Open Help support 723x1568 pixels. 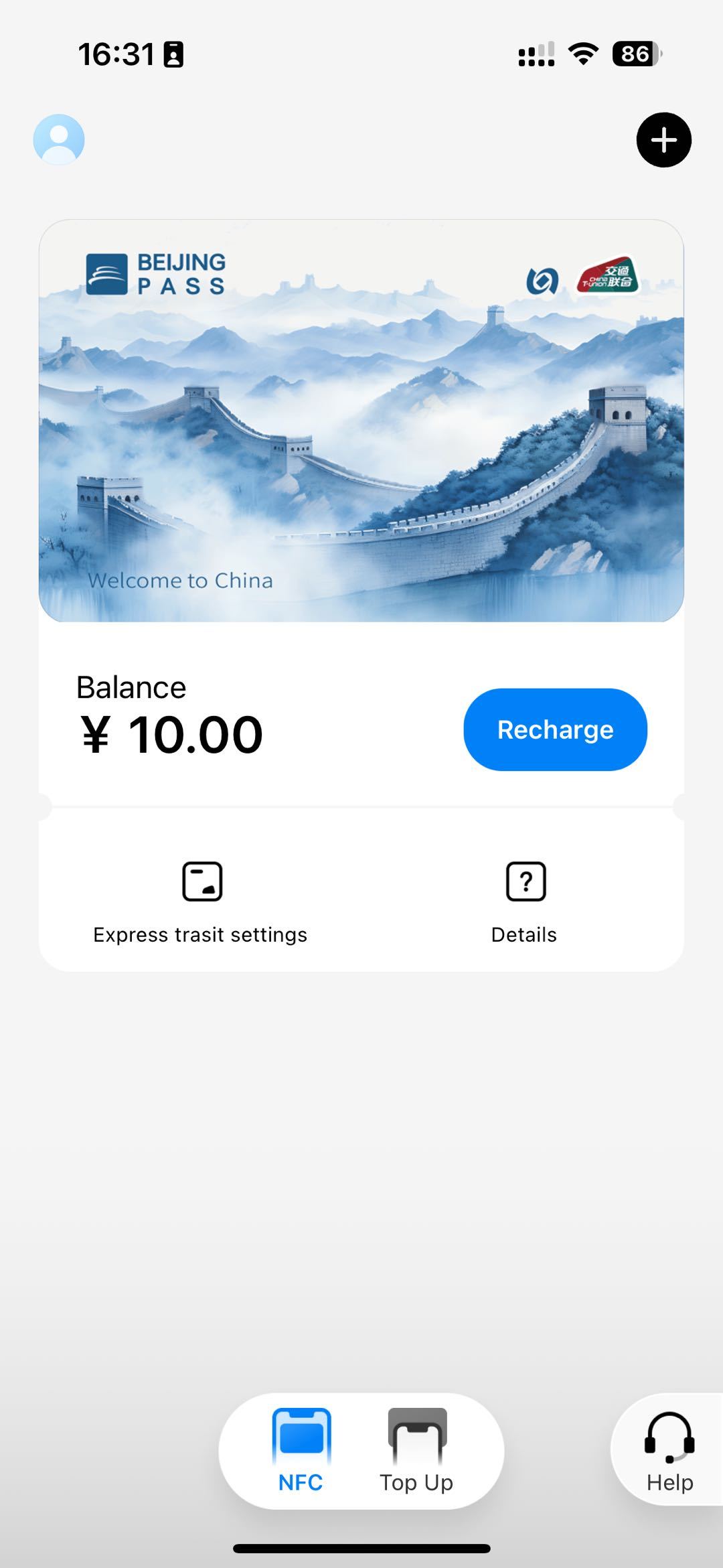tap(669, 1451)
